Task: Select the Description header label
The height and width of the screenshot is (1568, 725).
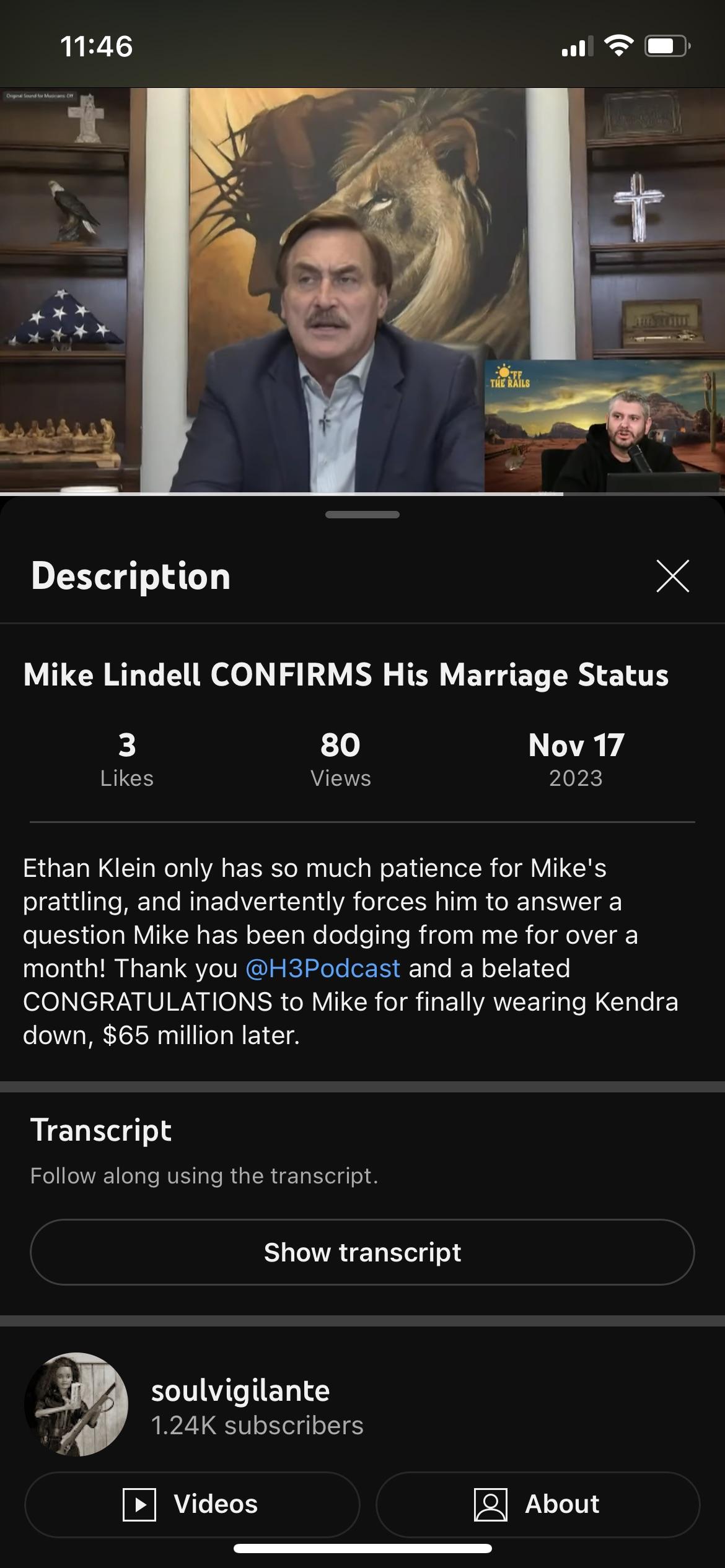Action: tap(131, 577)
